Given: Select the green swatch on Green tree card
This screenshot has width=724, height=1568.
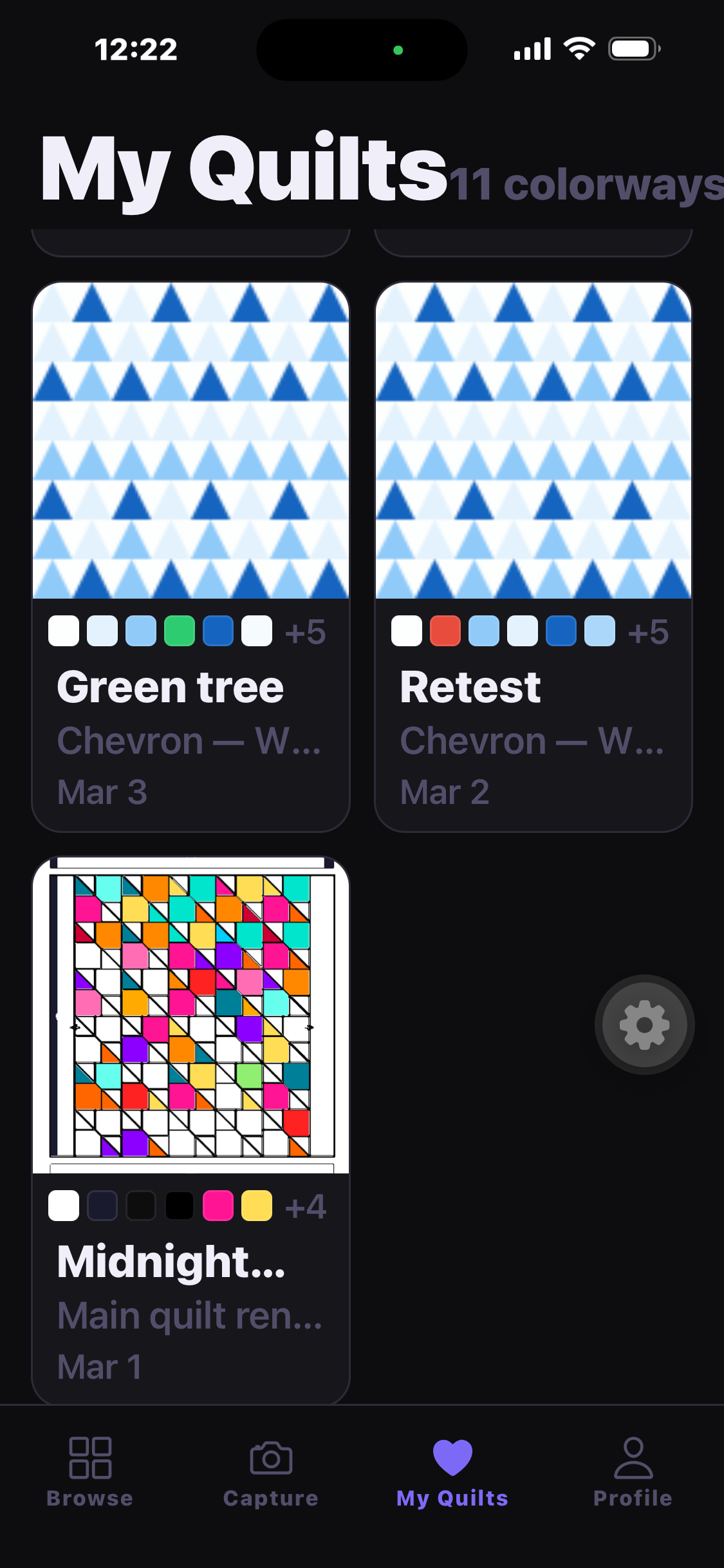Looking at the screenshot, I should (x=180, y=631).
